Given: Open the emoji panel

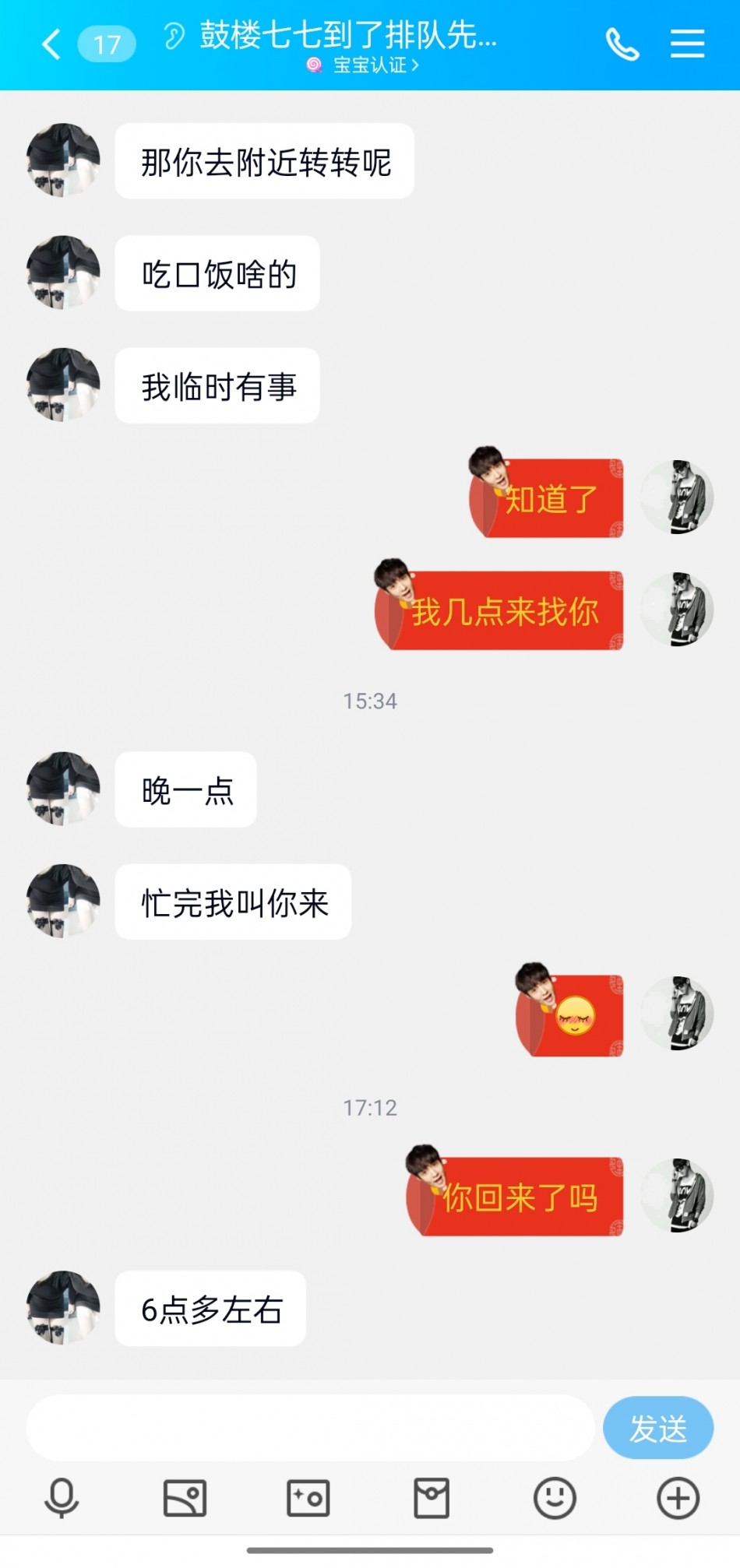Looking at the screenshot, I should click(555, 1498).
